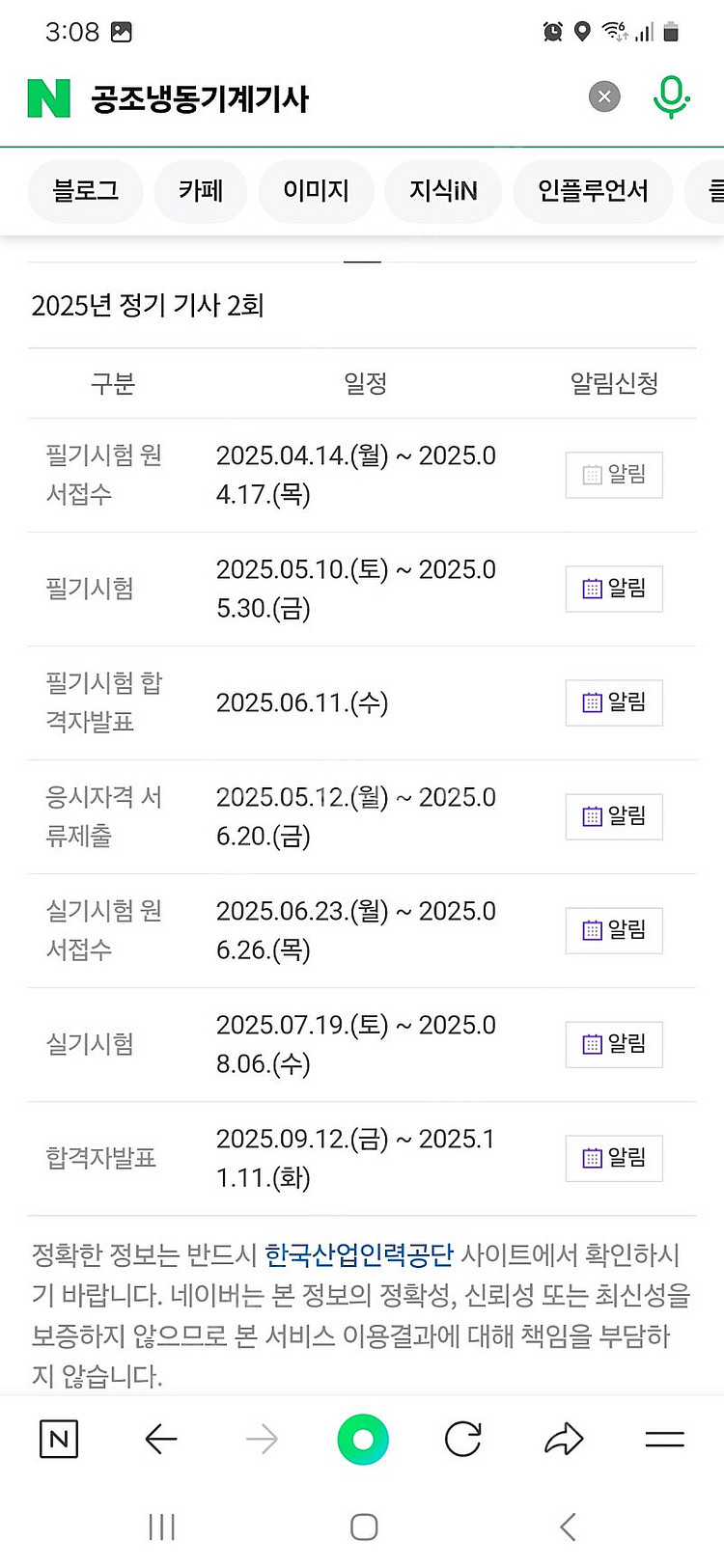
Task: Tap the green Naver N logo
Action: [47, 96]
